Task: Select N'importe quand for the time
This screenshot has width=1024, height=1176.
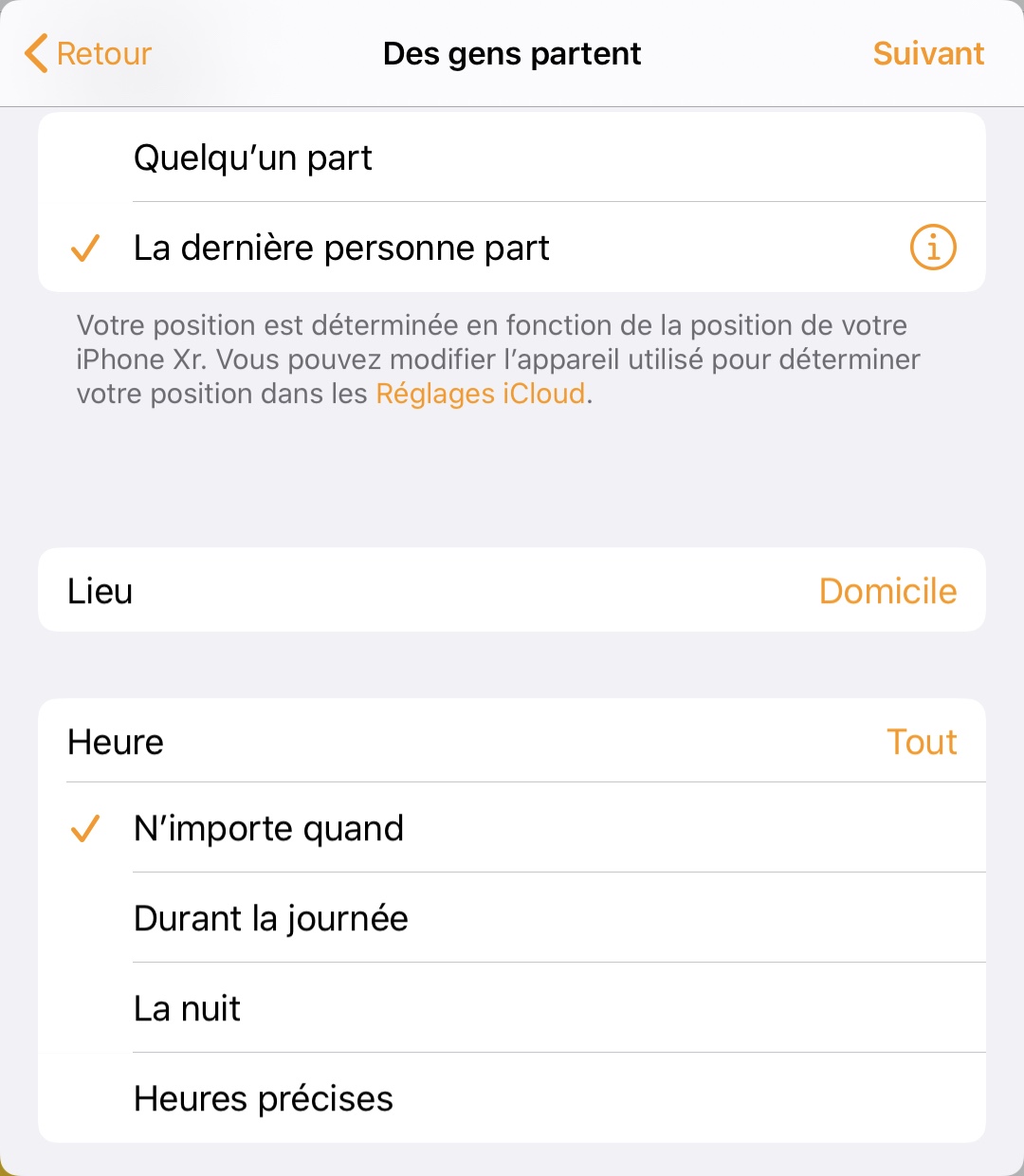Action: [x=512, y=828]
